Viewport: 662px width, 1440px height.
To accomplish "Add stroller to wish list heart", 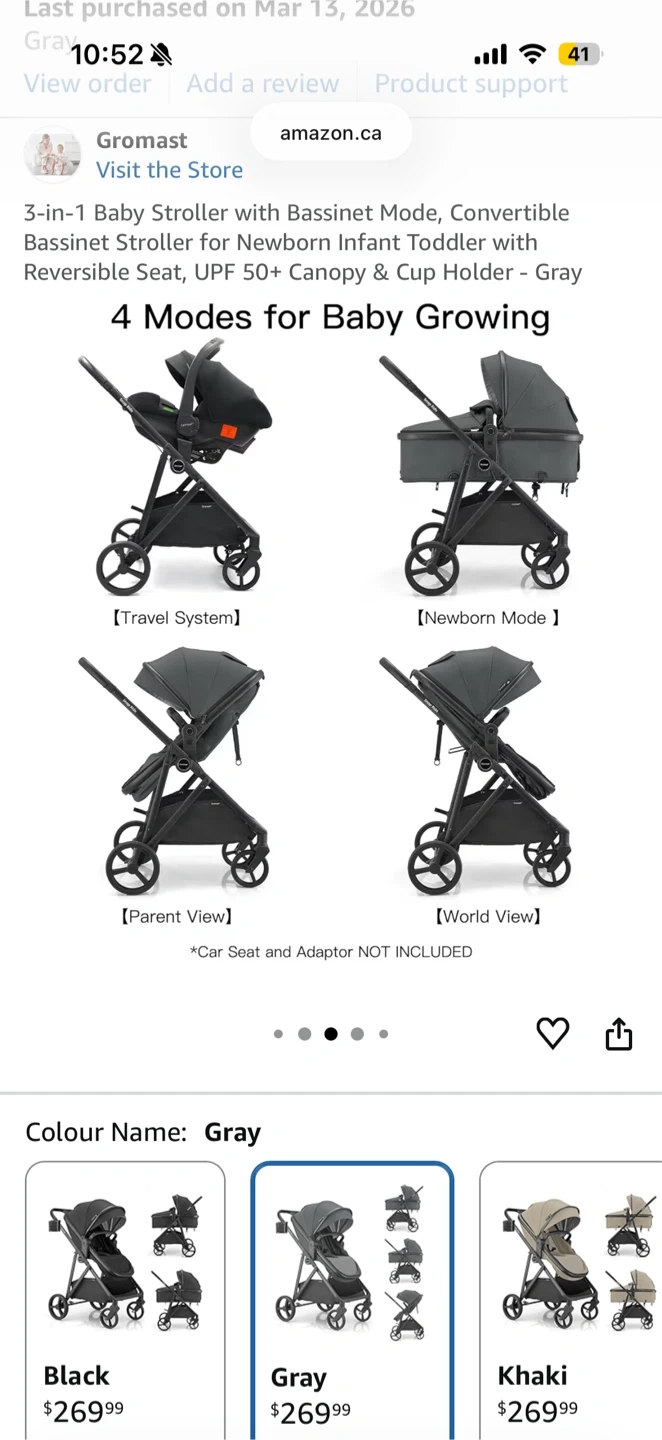I will point(553,1033).
